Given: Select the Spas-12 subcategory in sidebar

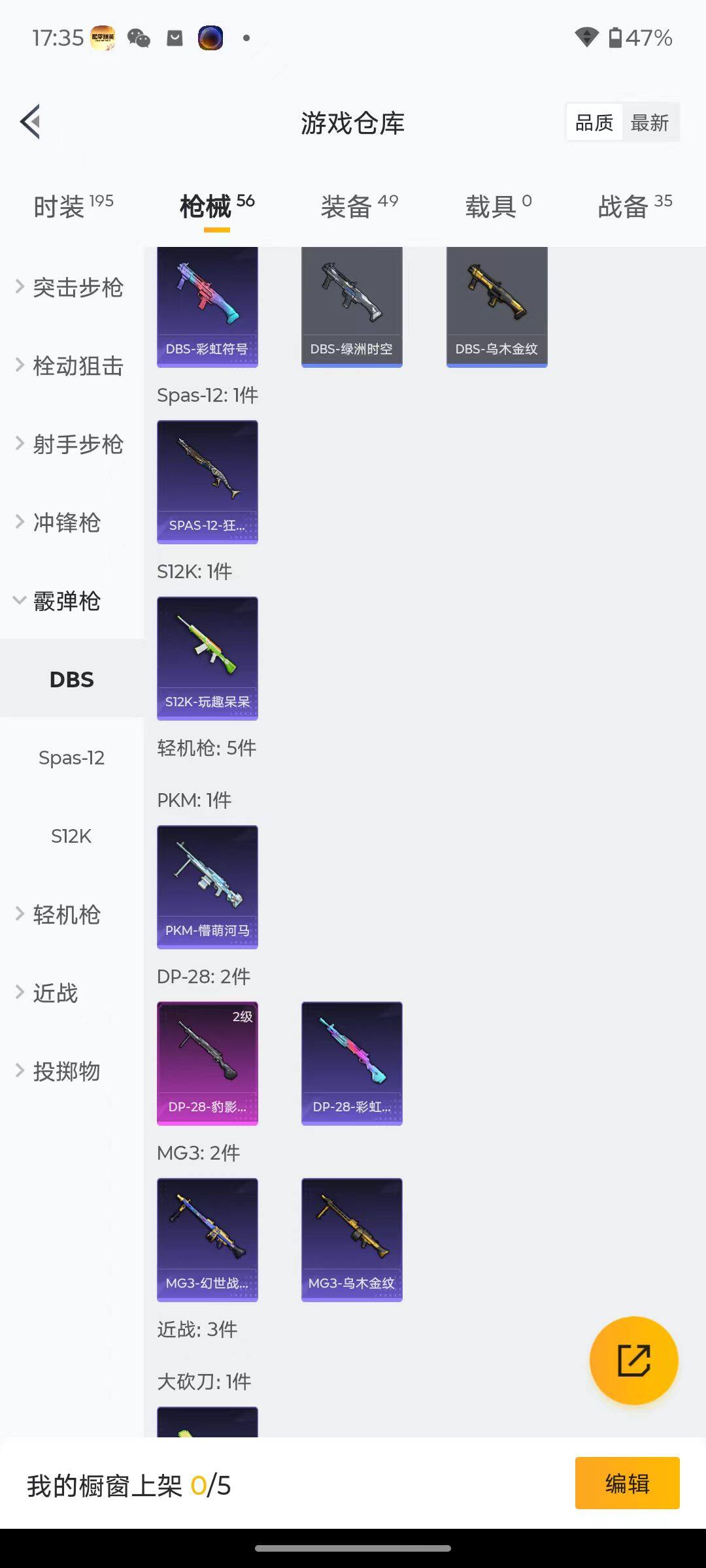Looking at the screenshot, I should [72, 758].
